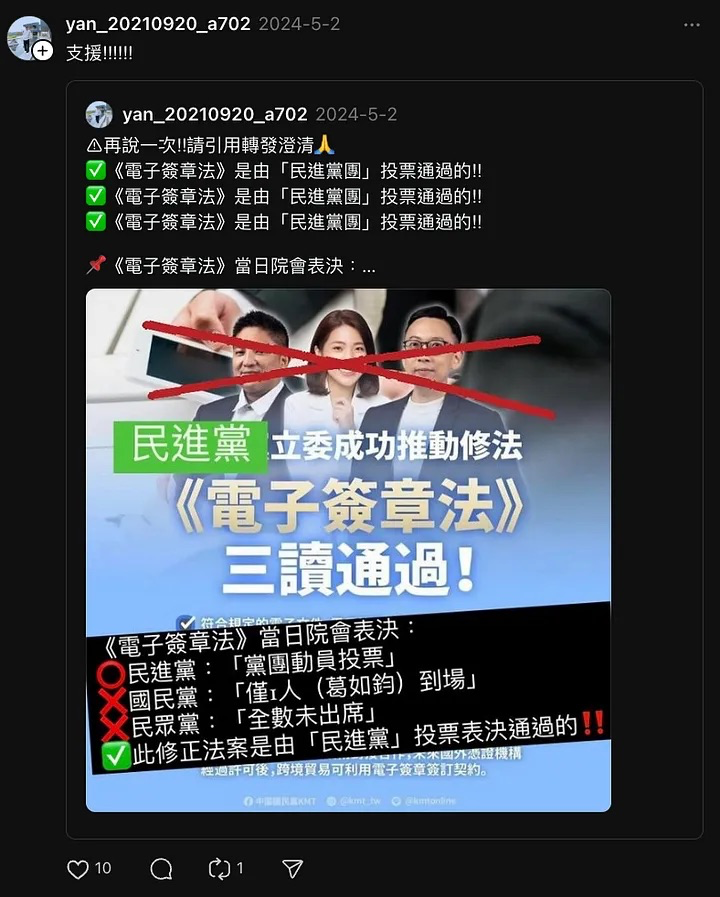Share the post with the paper plane icon
Image resolution: width=720 pixels, height=897 pixels.
292,869
